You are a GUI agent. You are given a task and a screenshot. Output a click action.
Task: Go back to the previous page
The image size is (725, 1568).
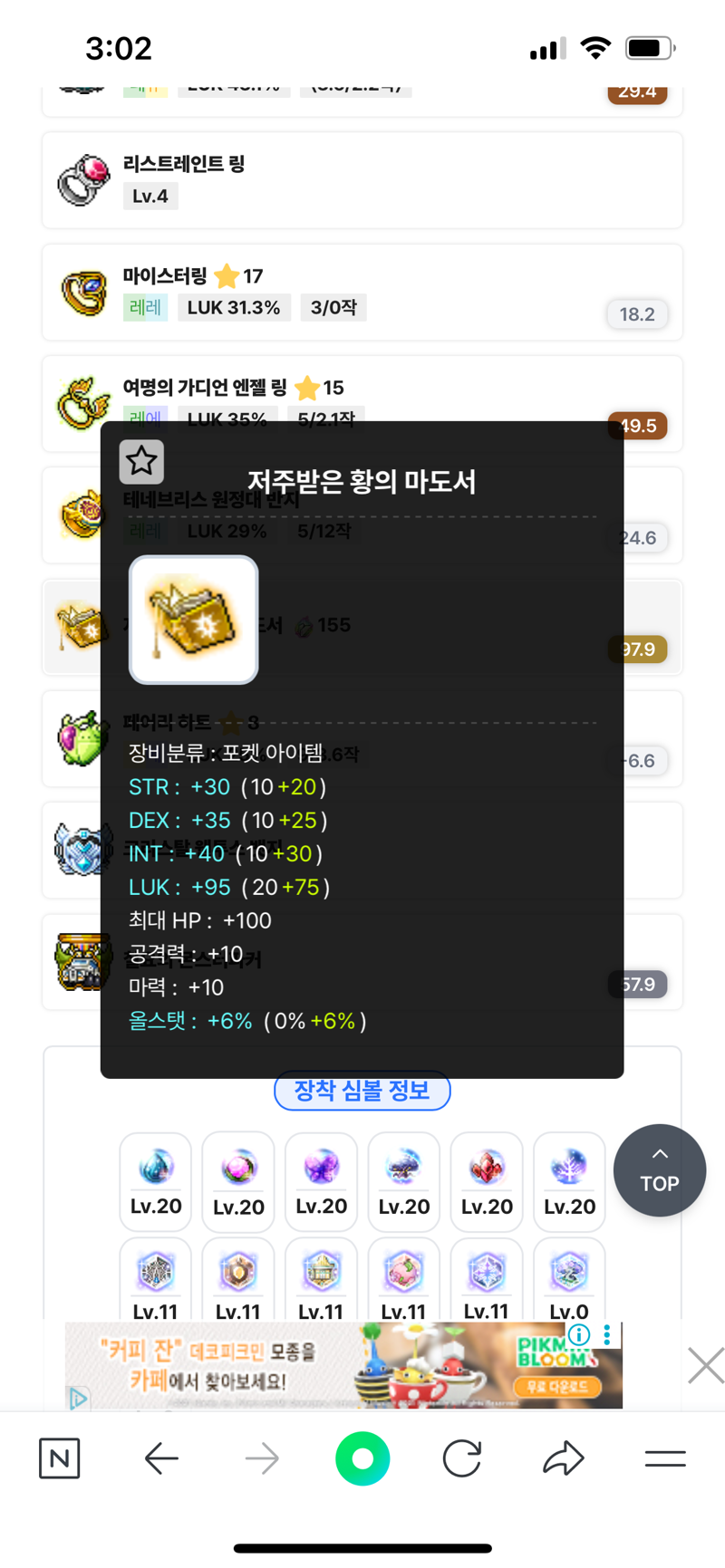click(161, 1458)
